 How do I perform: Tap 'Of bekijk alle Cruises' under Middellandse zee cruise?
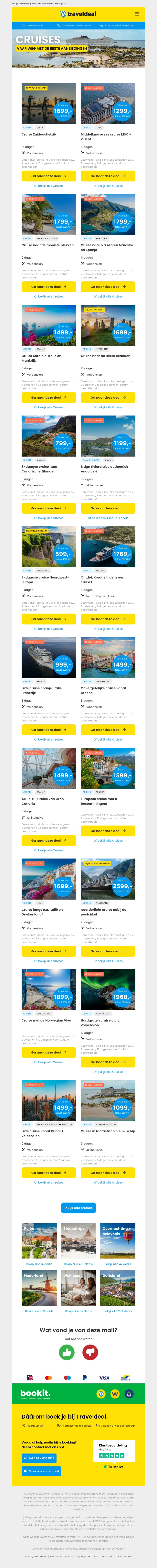(x=108, y=186)
